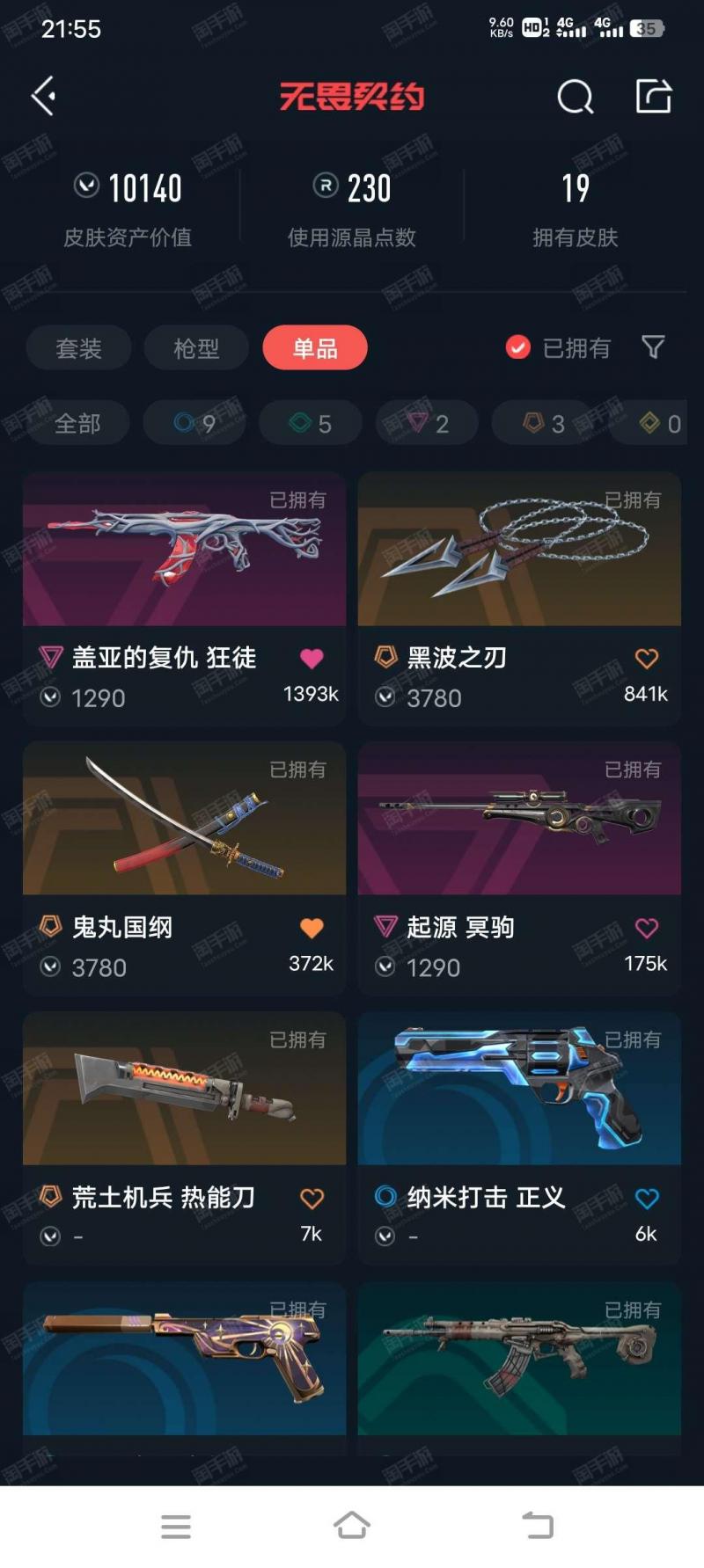Filter by the blue tier chip showing 9
The height and width of the screenshot is (1568, 704).
pyautogui.click(x=194, y=424)
